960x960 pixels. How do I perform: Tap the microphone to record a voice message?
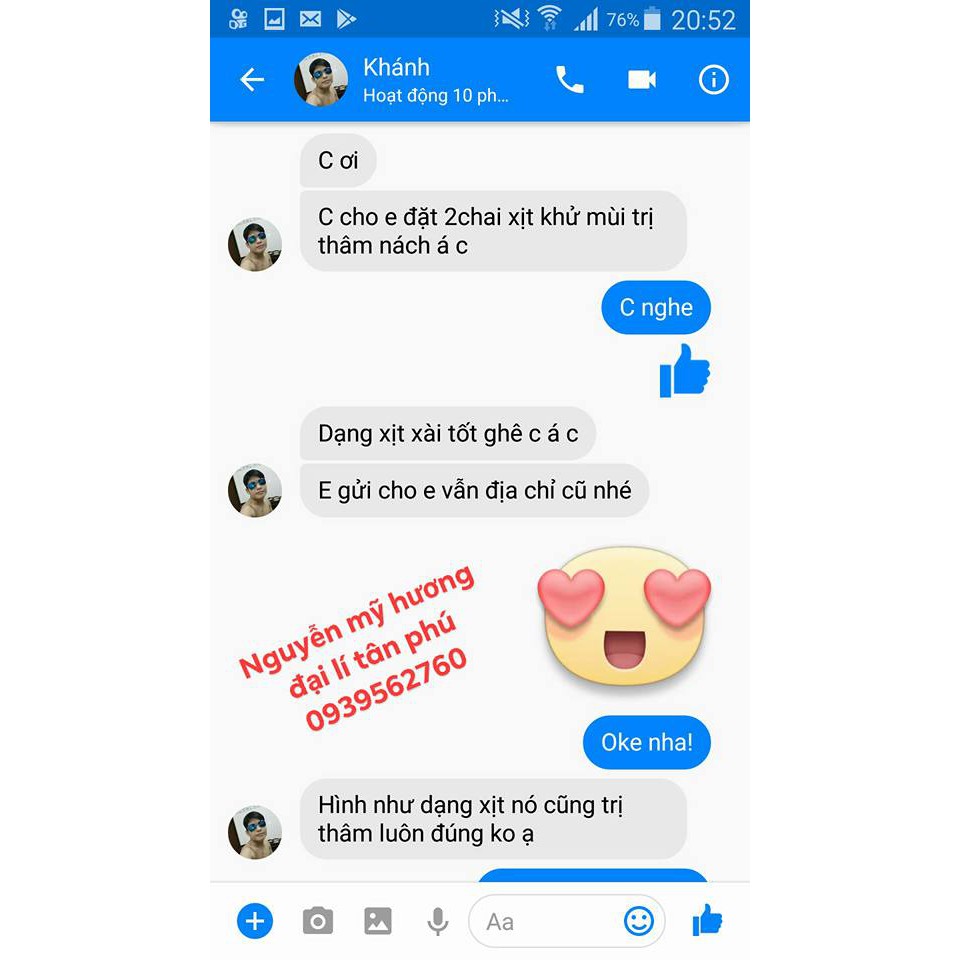pyautogui.click(x=437, y=921)
